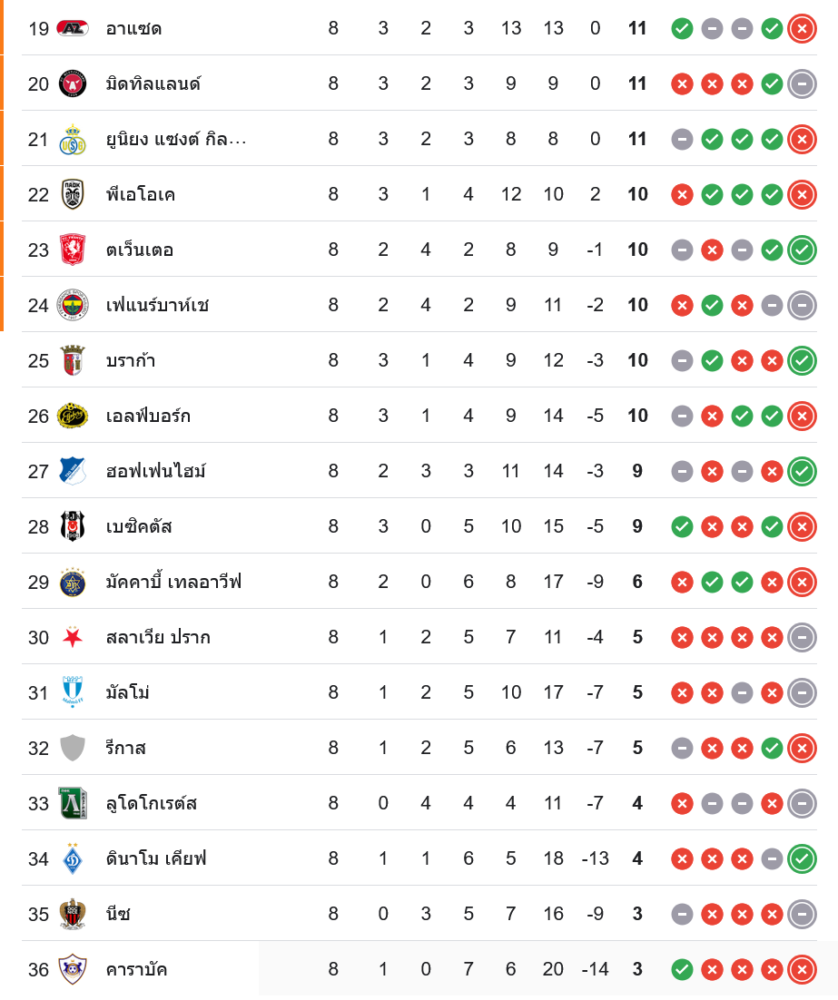
Task: View the นีซ team details
Action: [118, 914]
